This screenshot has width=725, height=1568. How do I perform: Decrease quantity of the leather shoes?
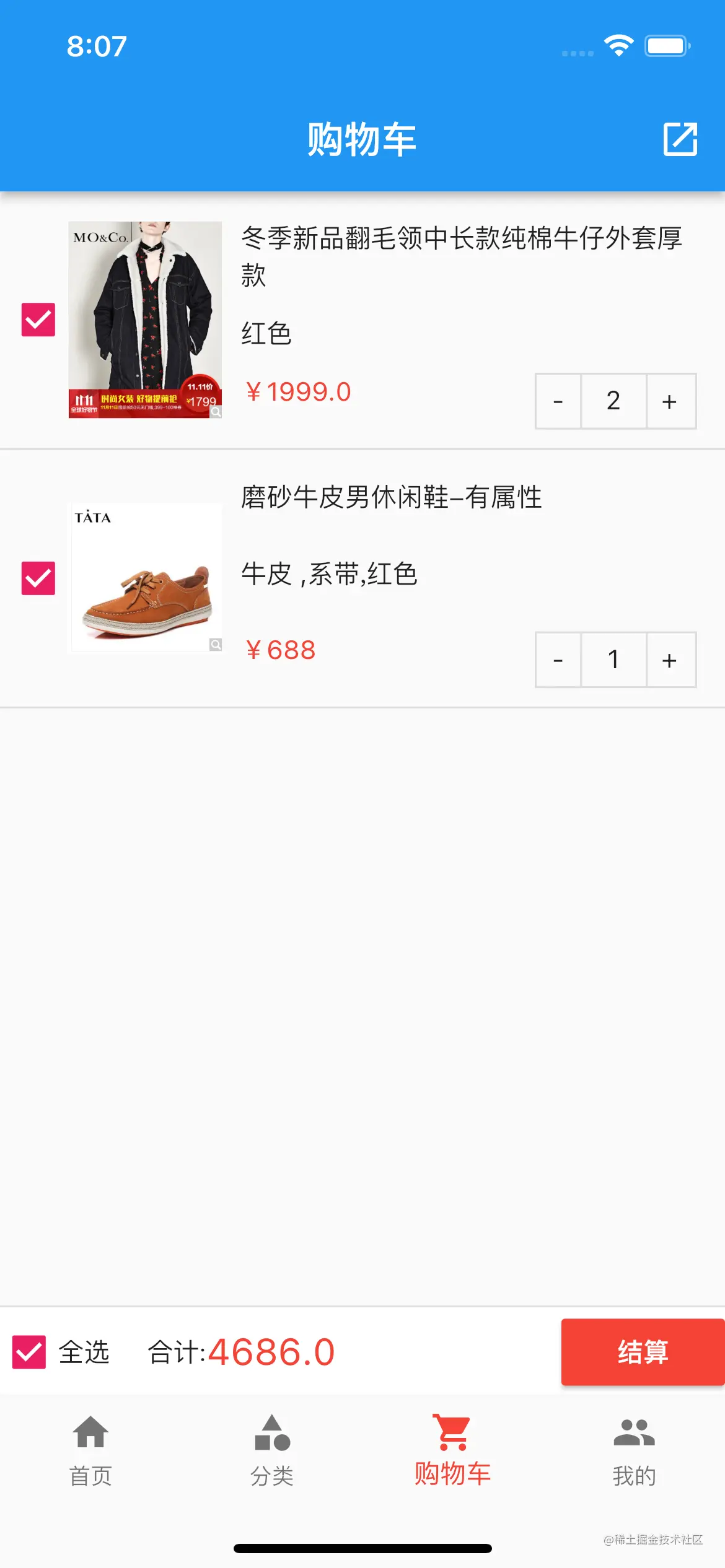(558, 660)
